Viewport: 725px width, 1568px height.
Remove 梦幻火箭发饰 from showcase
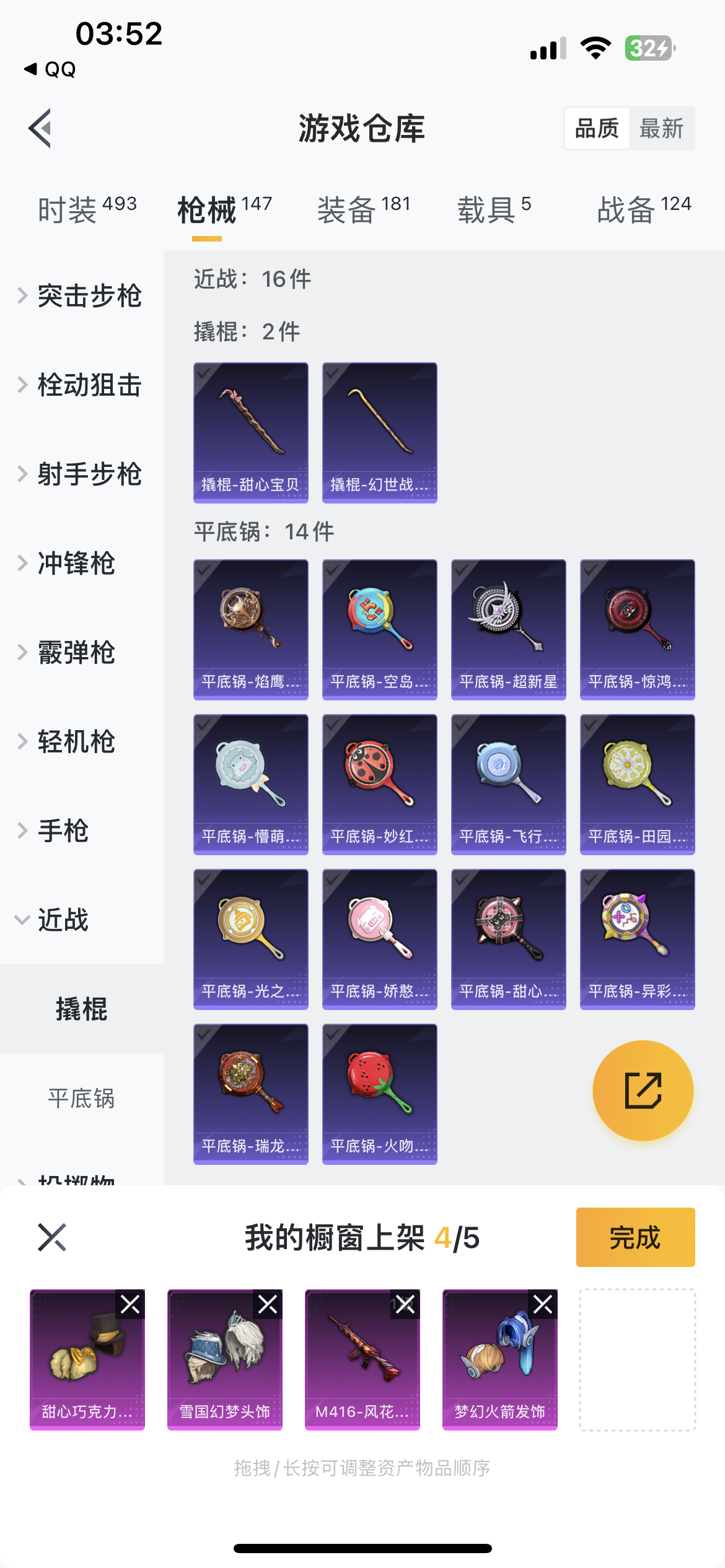(543, 1305)
